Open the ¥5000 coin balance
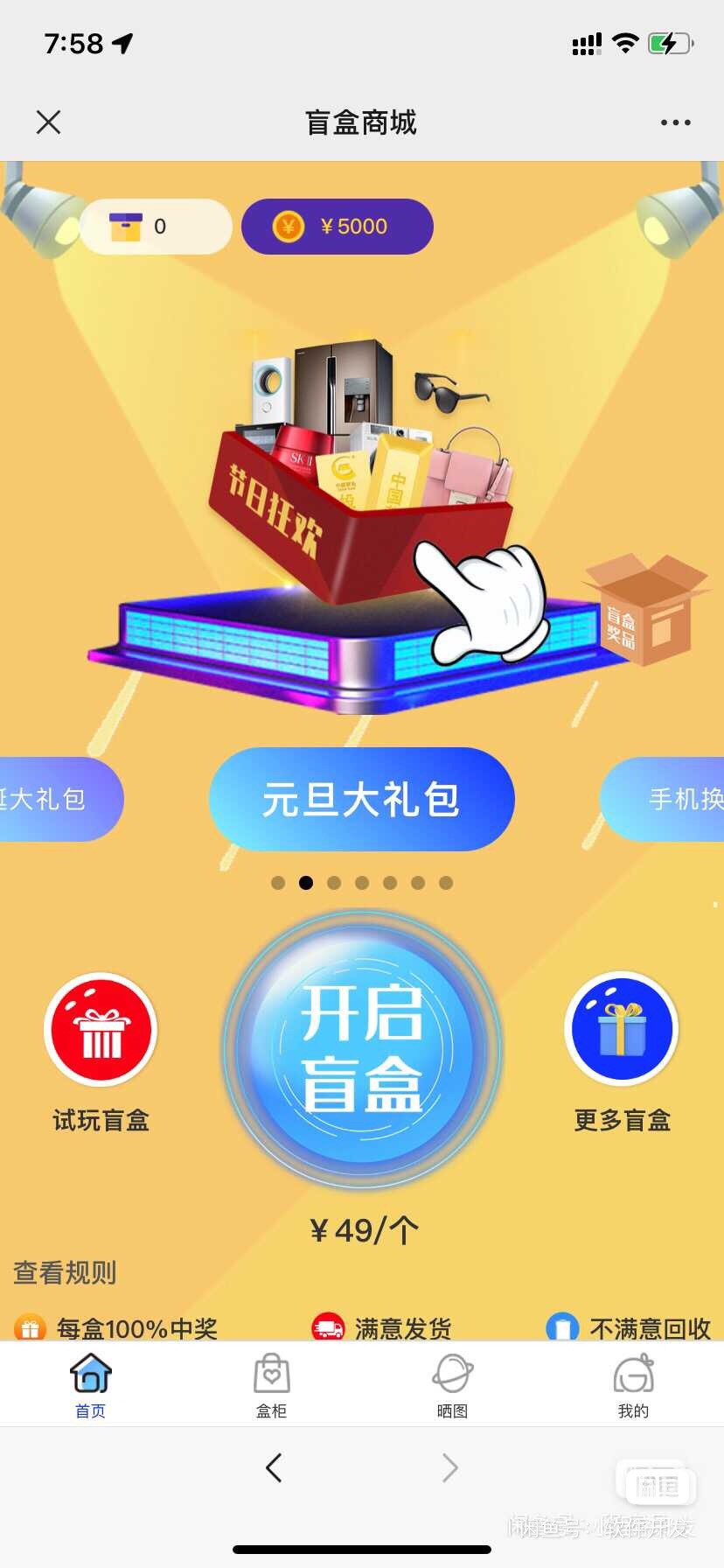Image resolution: width=724 pixels, height=1568 pixels. click(x=337, y=227)
